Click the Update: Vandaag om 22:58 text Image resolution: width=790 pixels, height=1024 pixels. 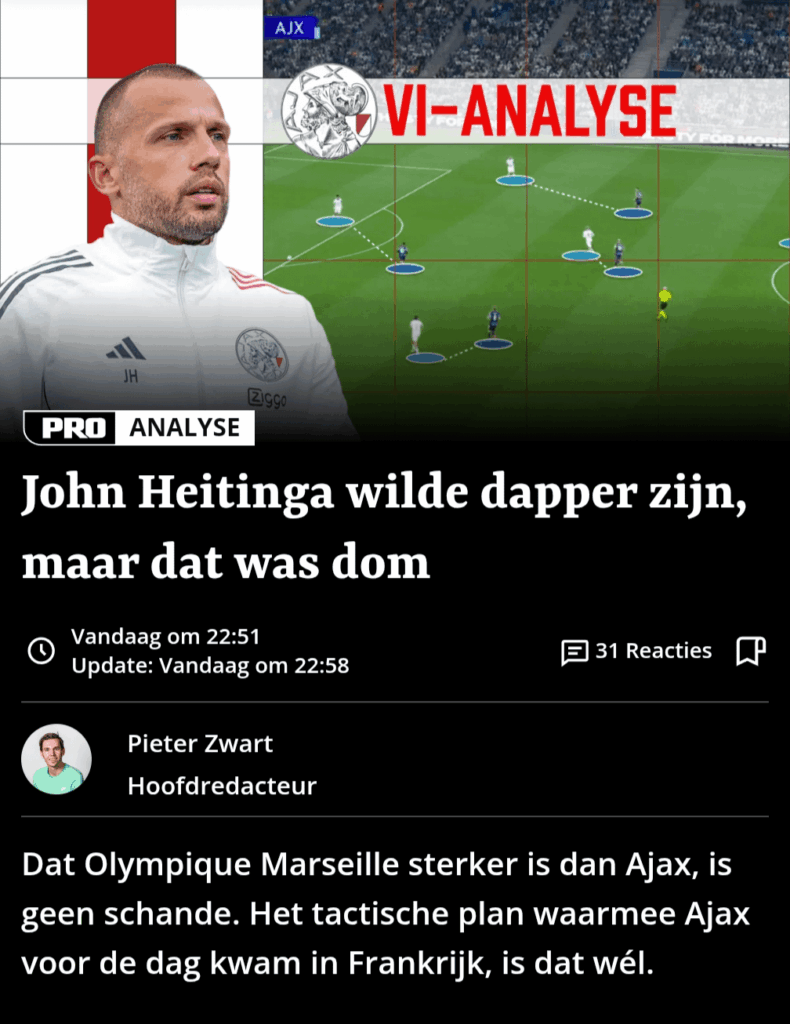[209, 666]
